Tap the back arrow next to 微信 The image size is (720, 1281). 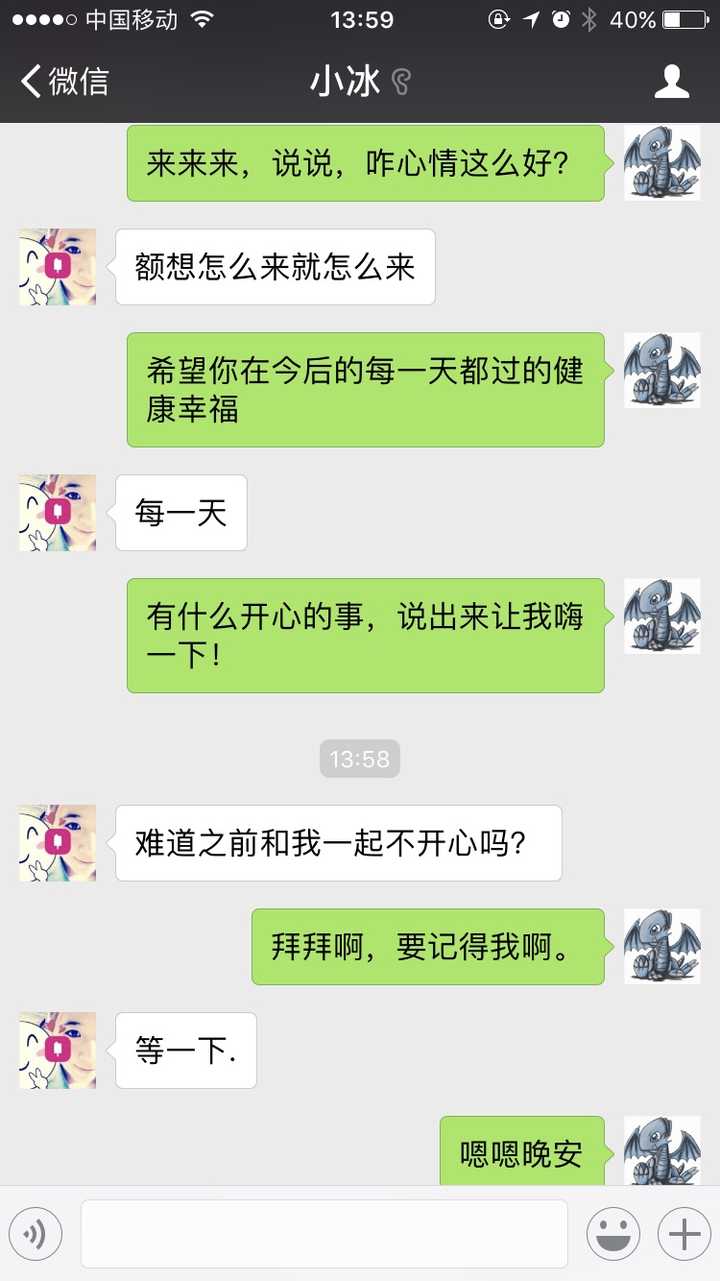click(27, 80)
